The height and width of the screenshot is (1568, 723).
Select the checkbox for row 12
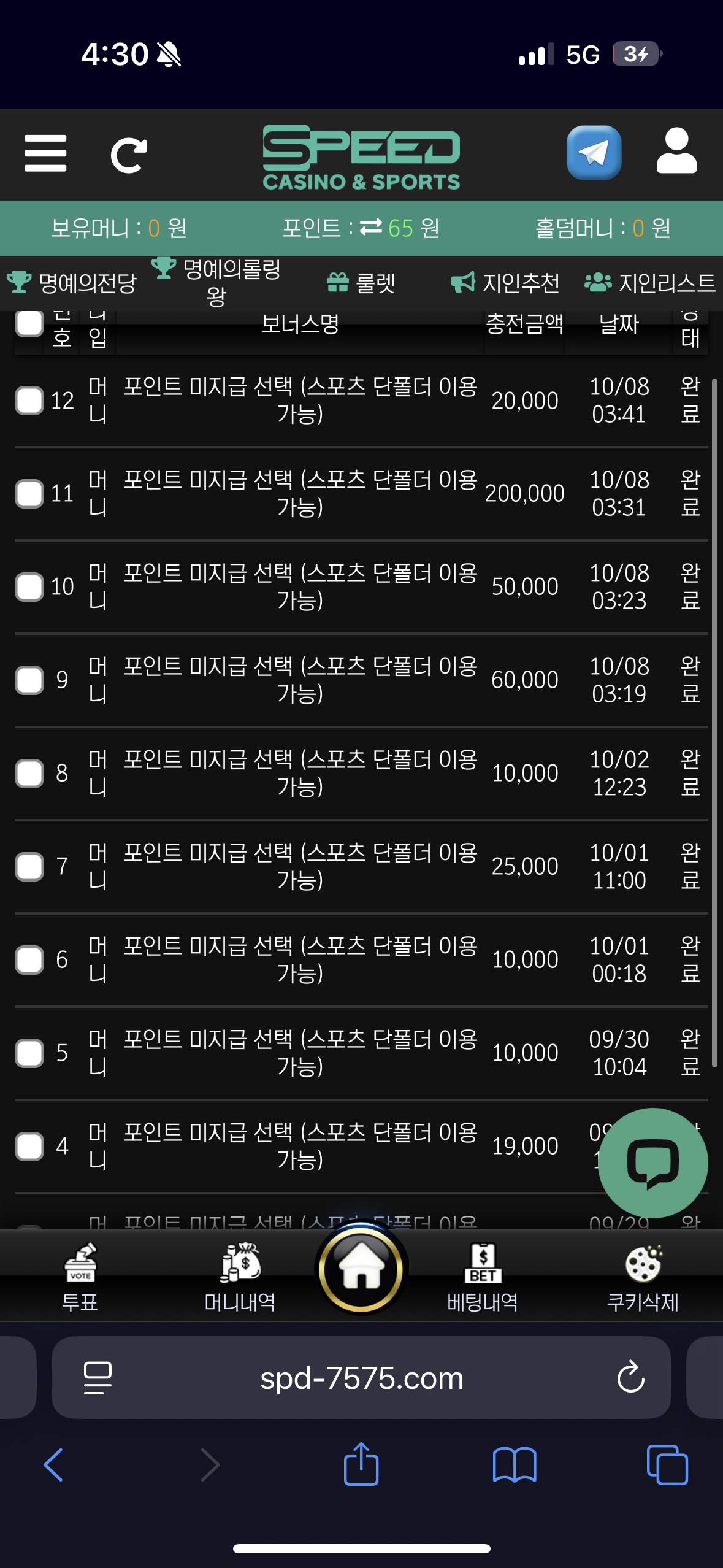(29, 401)
